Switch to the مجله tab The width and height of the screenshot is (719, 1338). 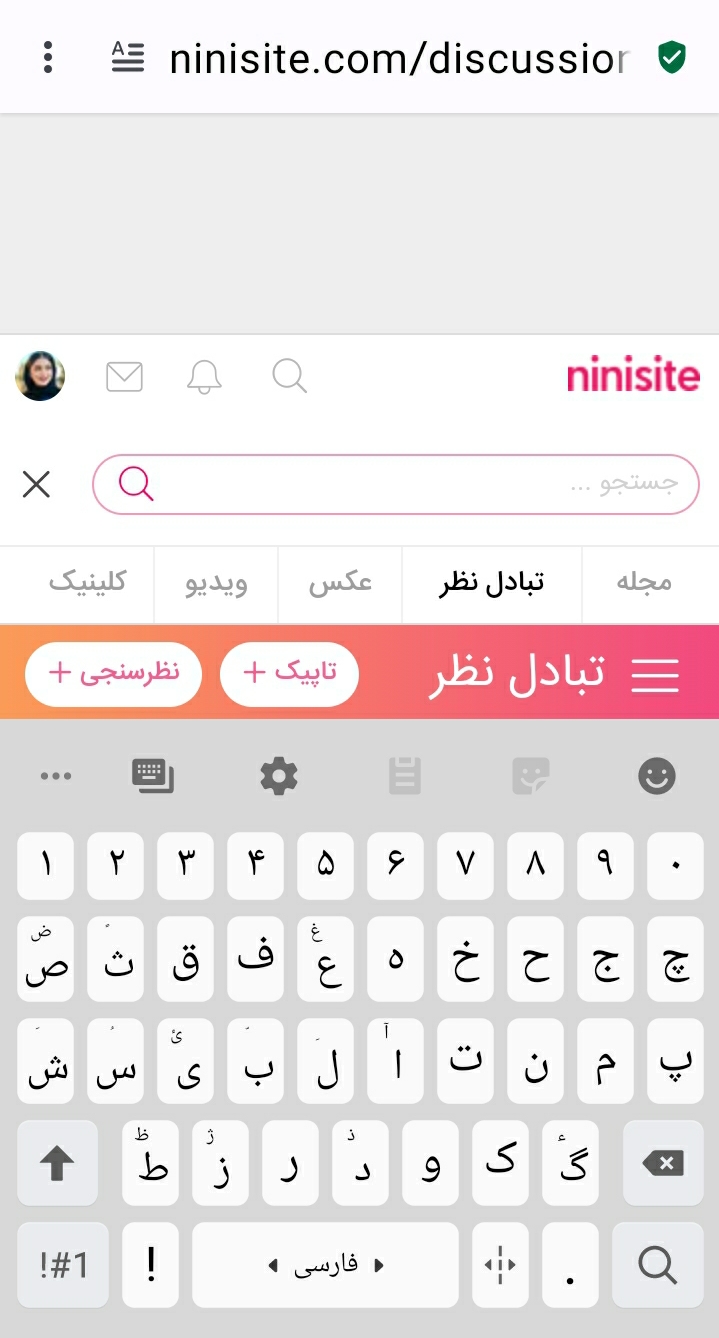point(643,582)
